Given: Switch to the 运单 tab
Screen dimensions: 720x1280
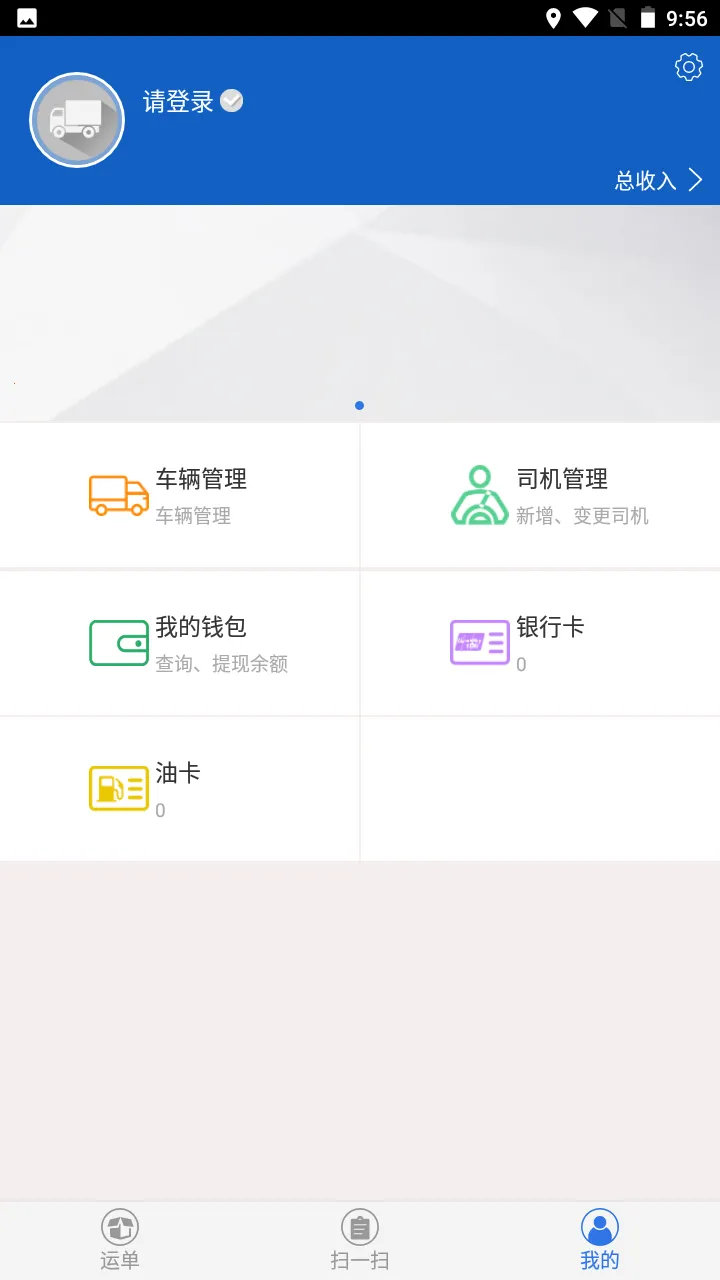Looking at the screenshot, I should coord(120,1240).
